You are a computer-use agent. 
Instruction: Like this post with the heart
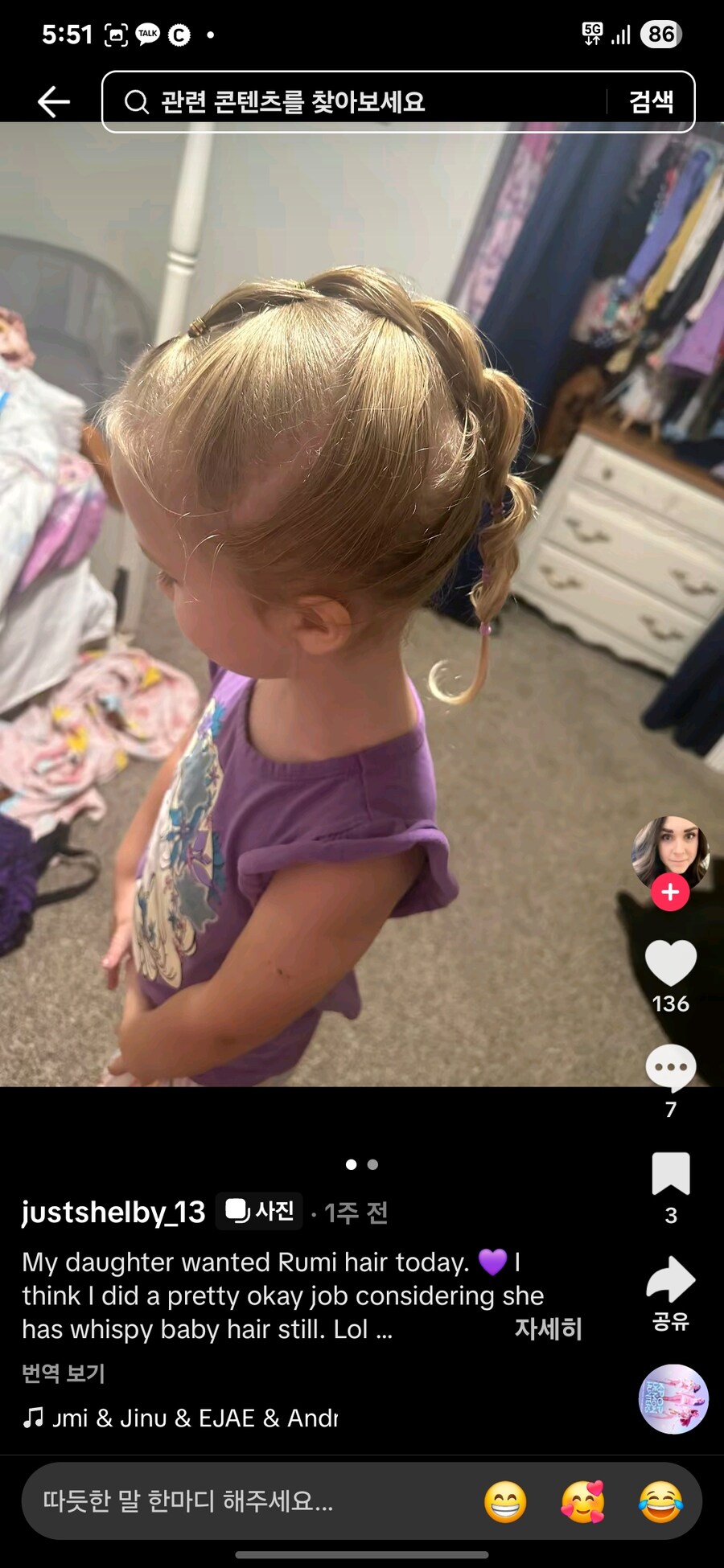(670, 963)
